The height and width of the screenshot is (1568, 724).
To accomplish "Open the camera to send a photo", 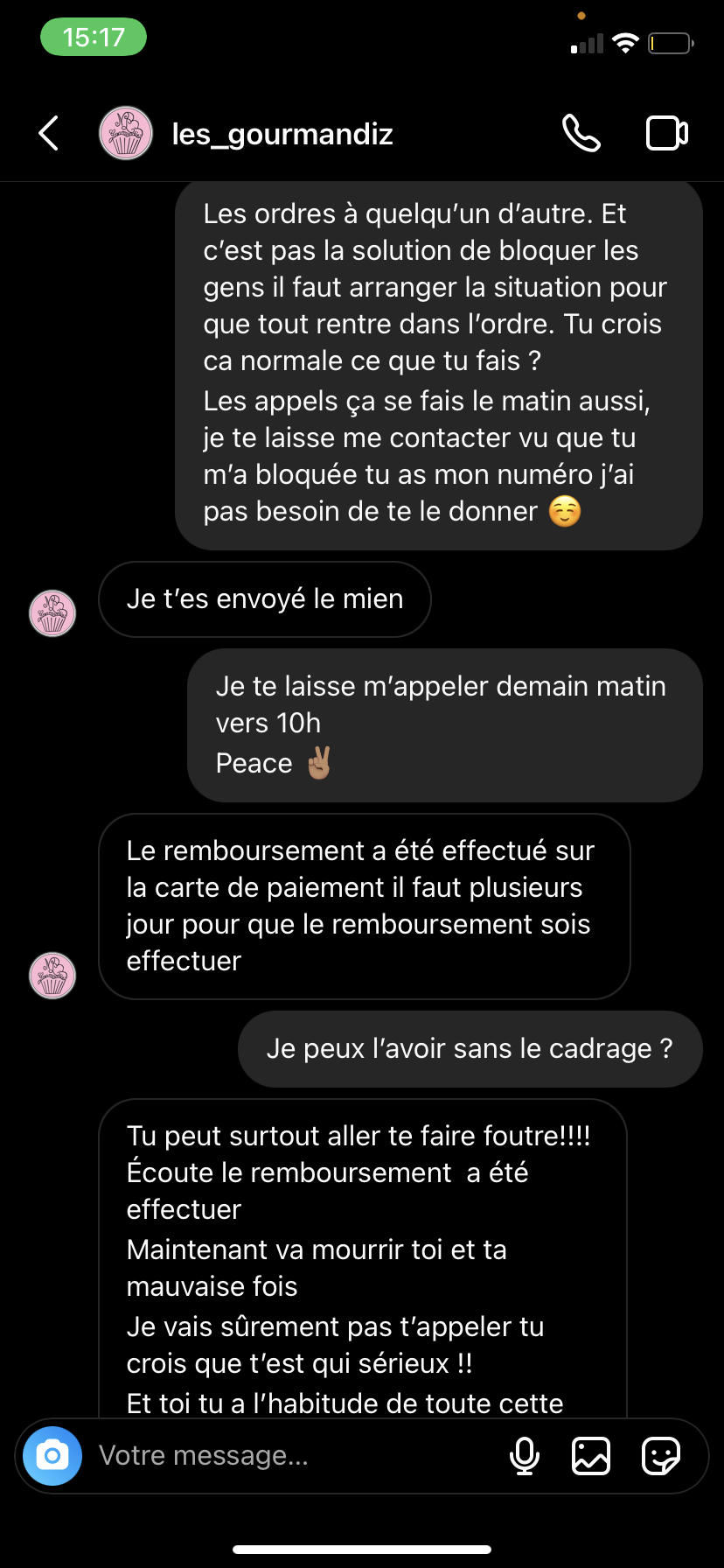I will (x=52, y=1456).
